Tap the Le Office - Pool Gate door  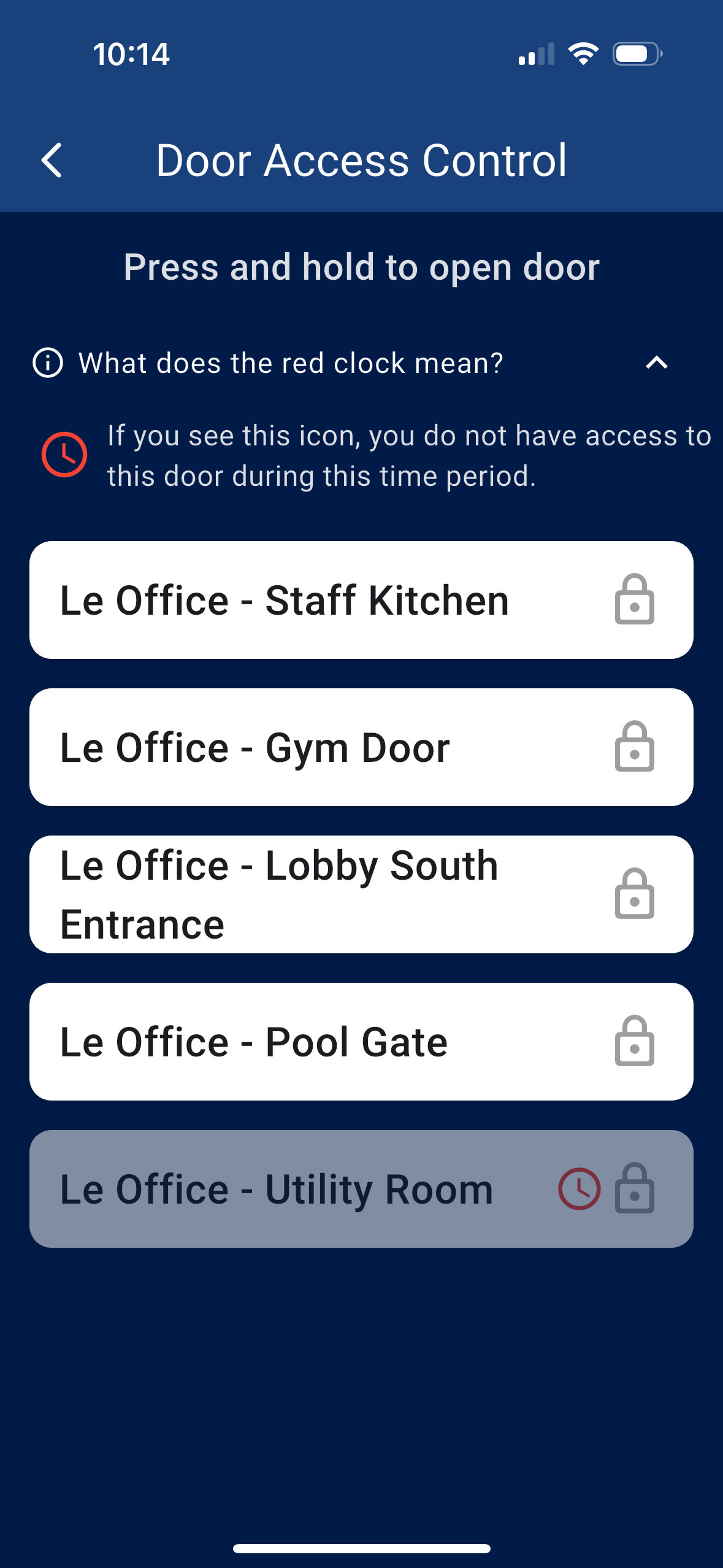point(361,1042)
